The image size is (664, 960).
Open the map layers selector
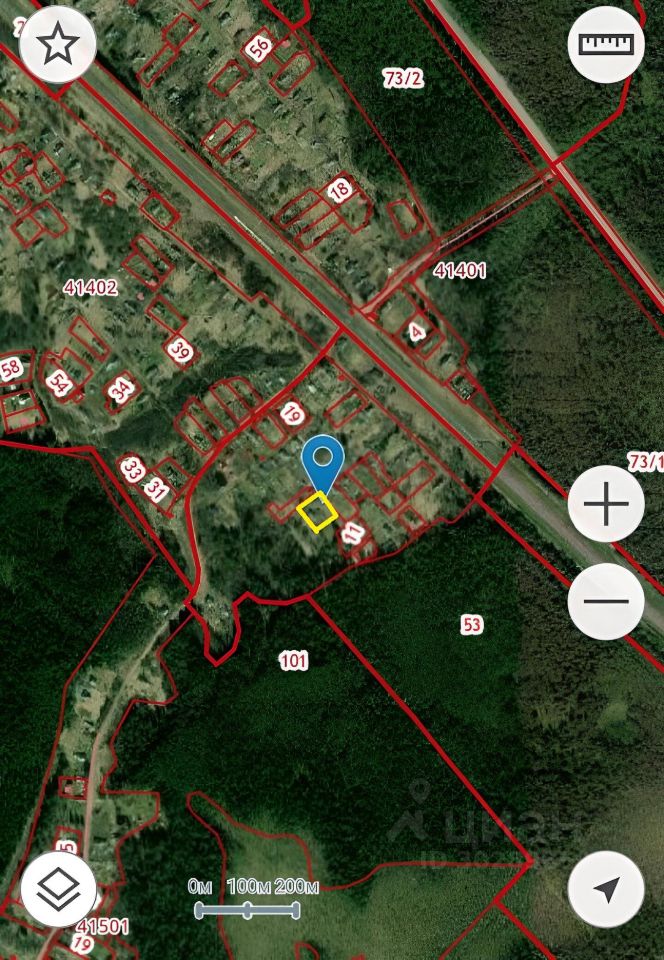coord(58,888)
